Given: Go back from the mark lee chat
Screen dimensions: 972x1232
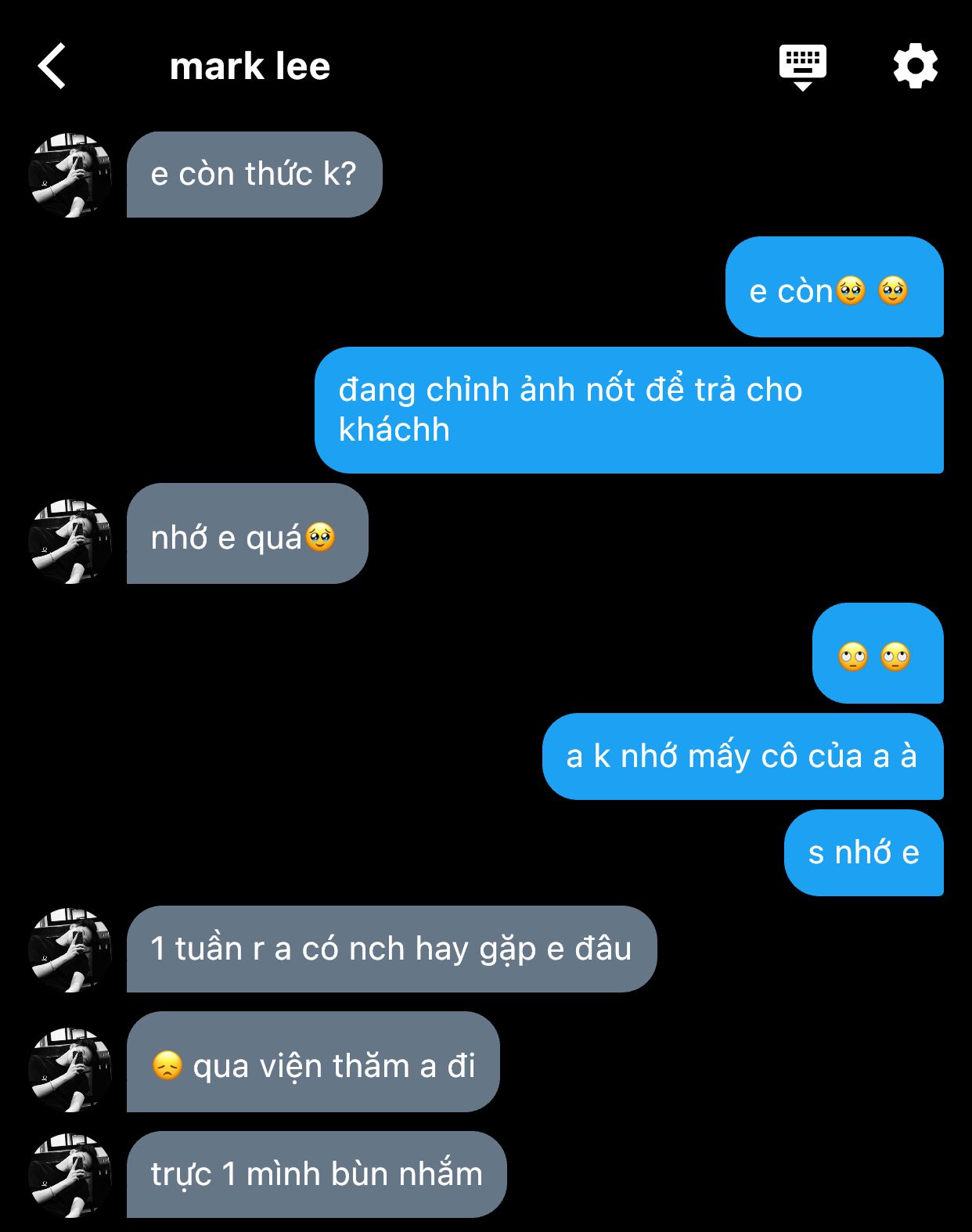Looking at the screenshot, I should tap(52, 67).
